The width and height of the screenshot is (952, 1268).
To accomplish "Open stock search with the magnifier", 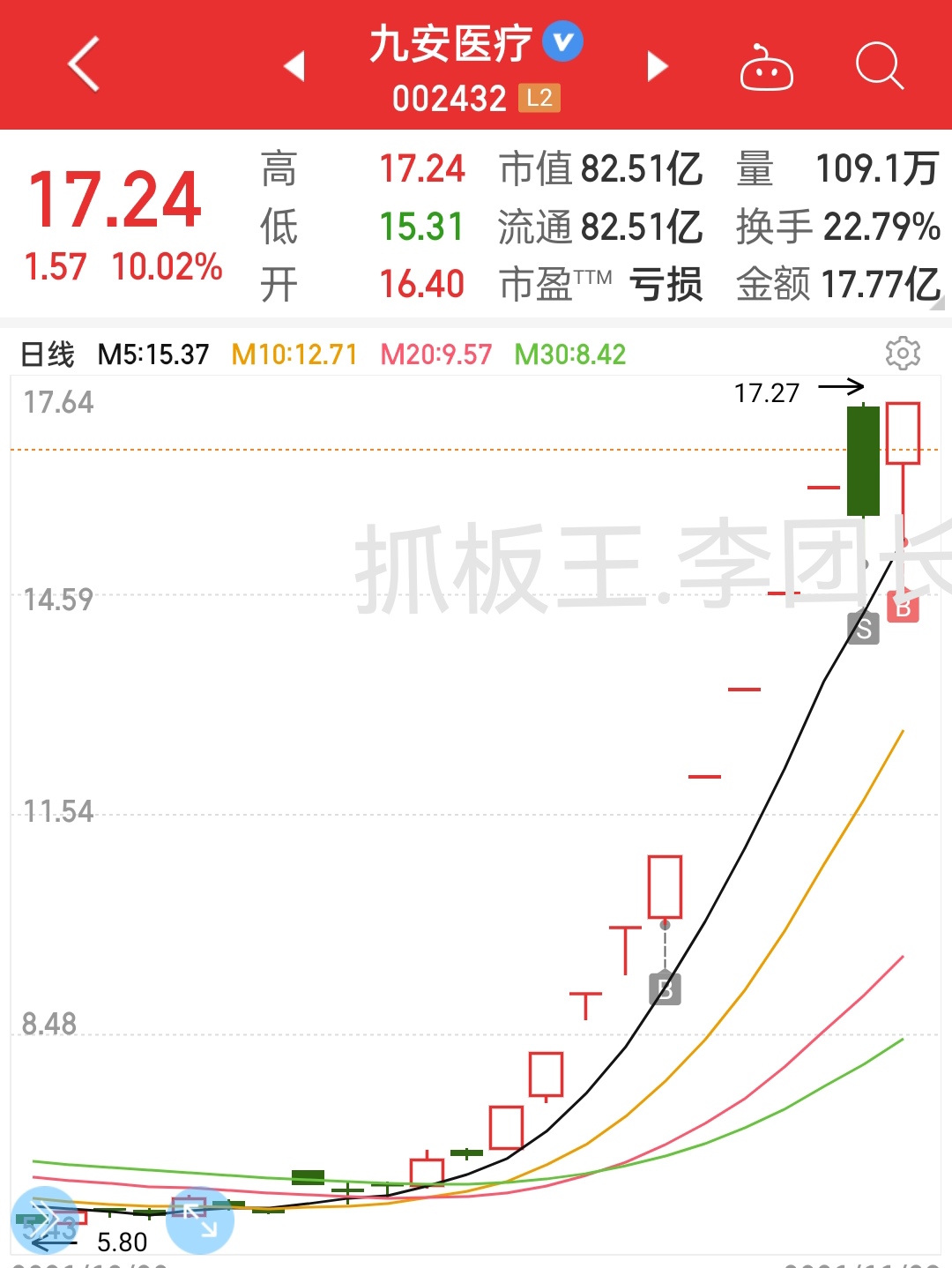I will pyautogui.click(x=879, y=66).
